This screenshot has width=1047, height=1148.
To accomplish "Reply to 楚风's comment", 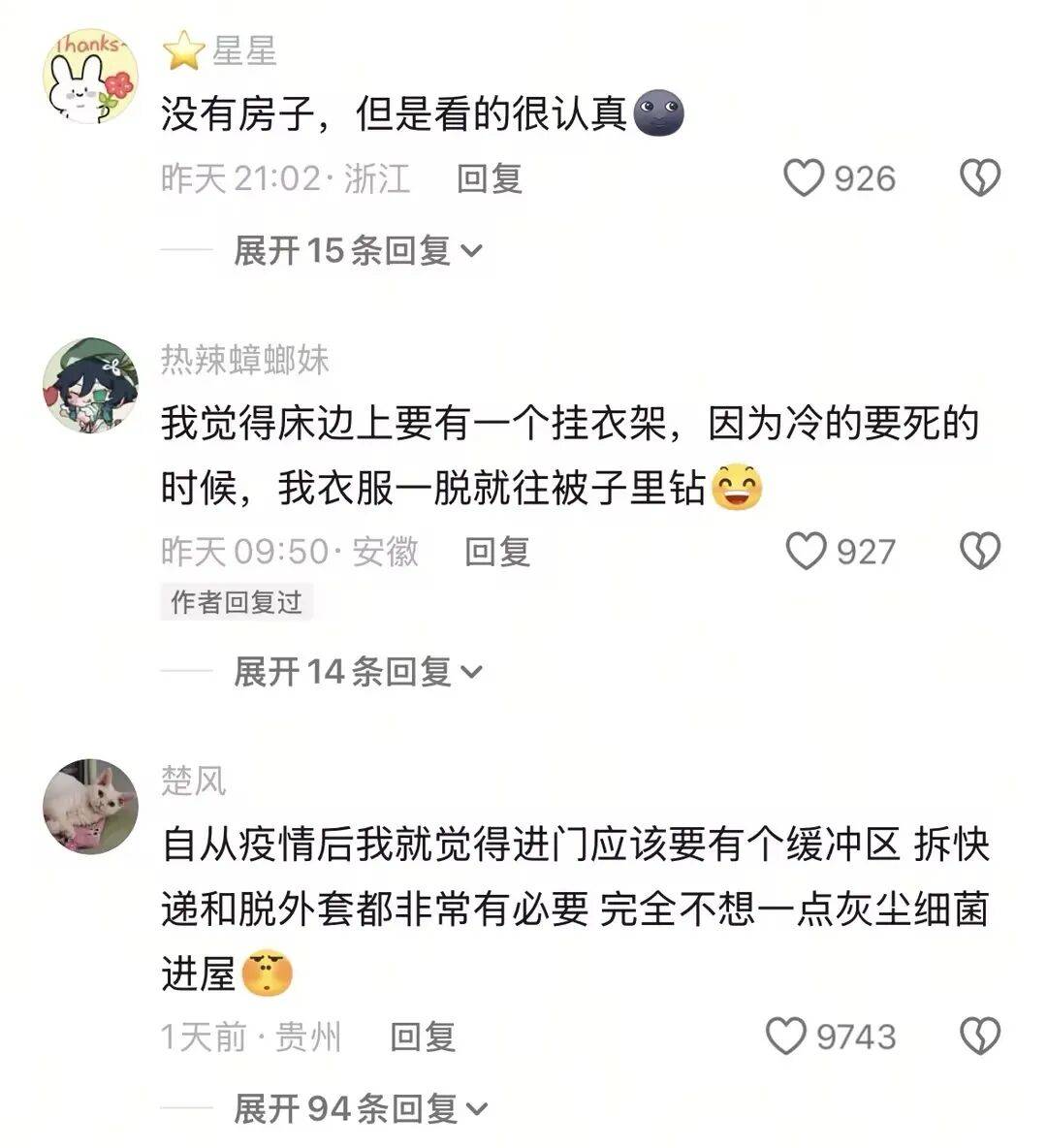I will click(423, 1037).
